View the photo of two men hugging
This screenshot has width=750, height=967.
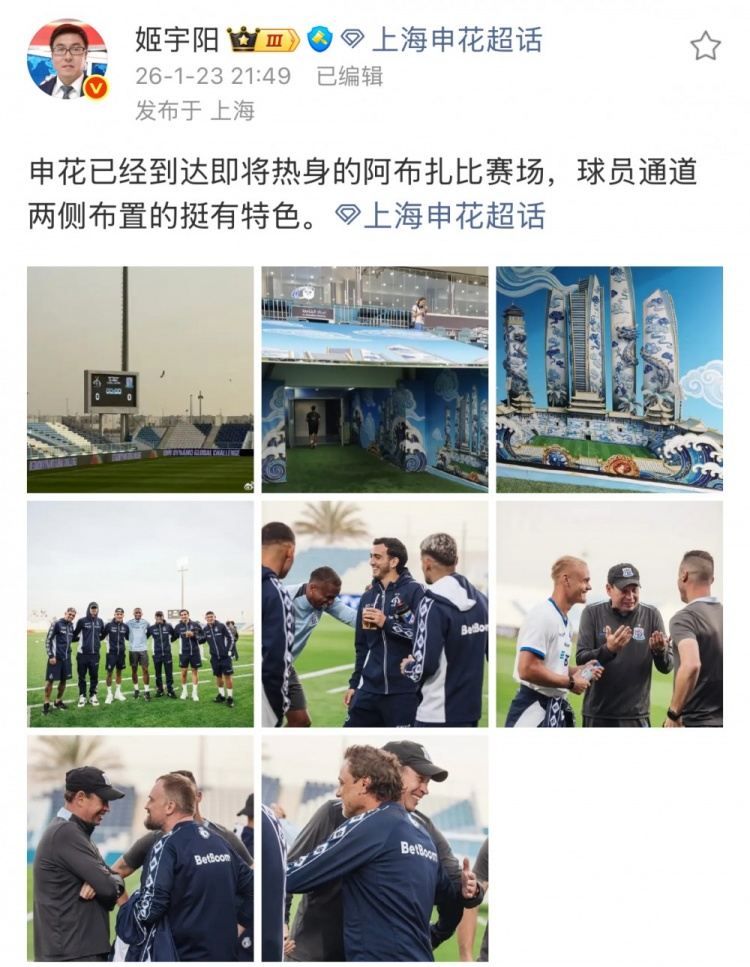[375, 848]
